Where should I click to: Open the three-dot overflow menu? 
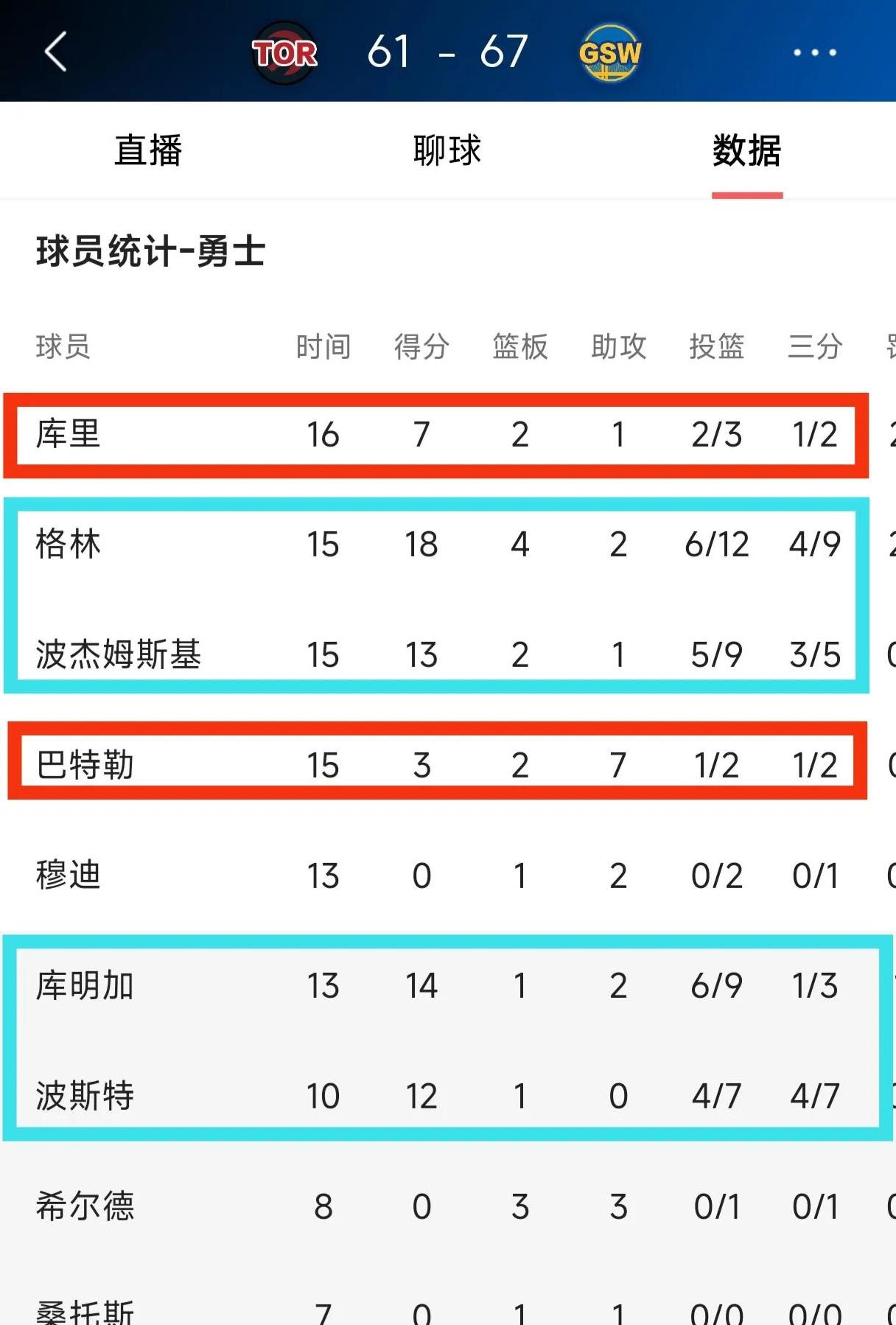[x=814, y=52]
